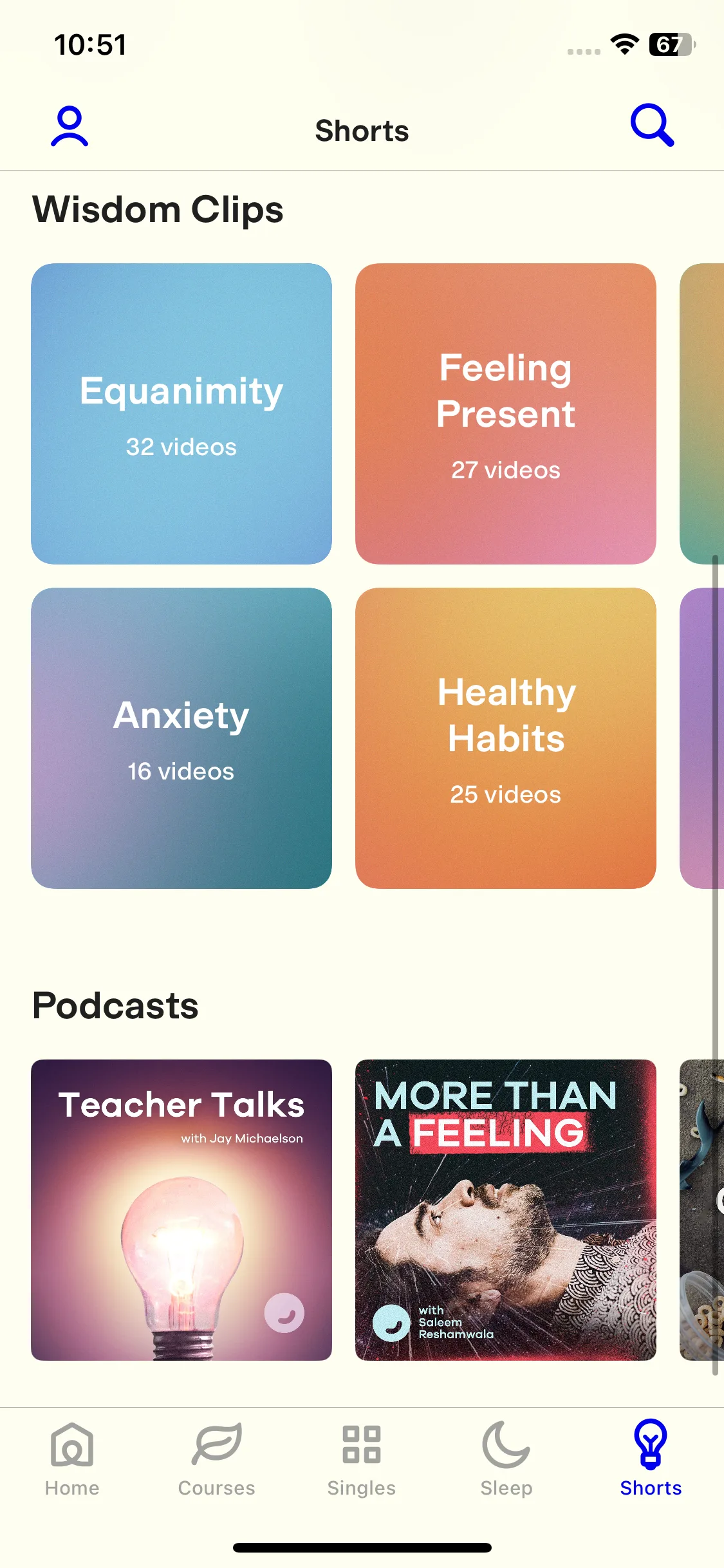Switch to the Courses tab
This screenshot has height=1568, width=724.
[217, 1459]
